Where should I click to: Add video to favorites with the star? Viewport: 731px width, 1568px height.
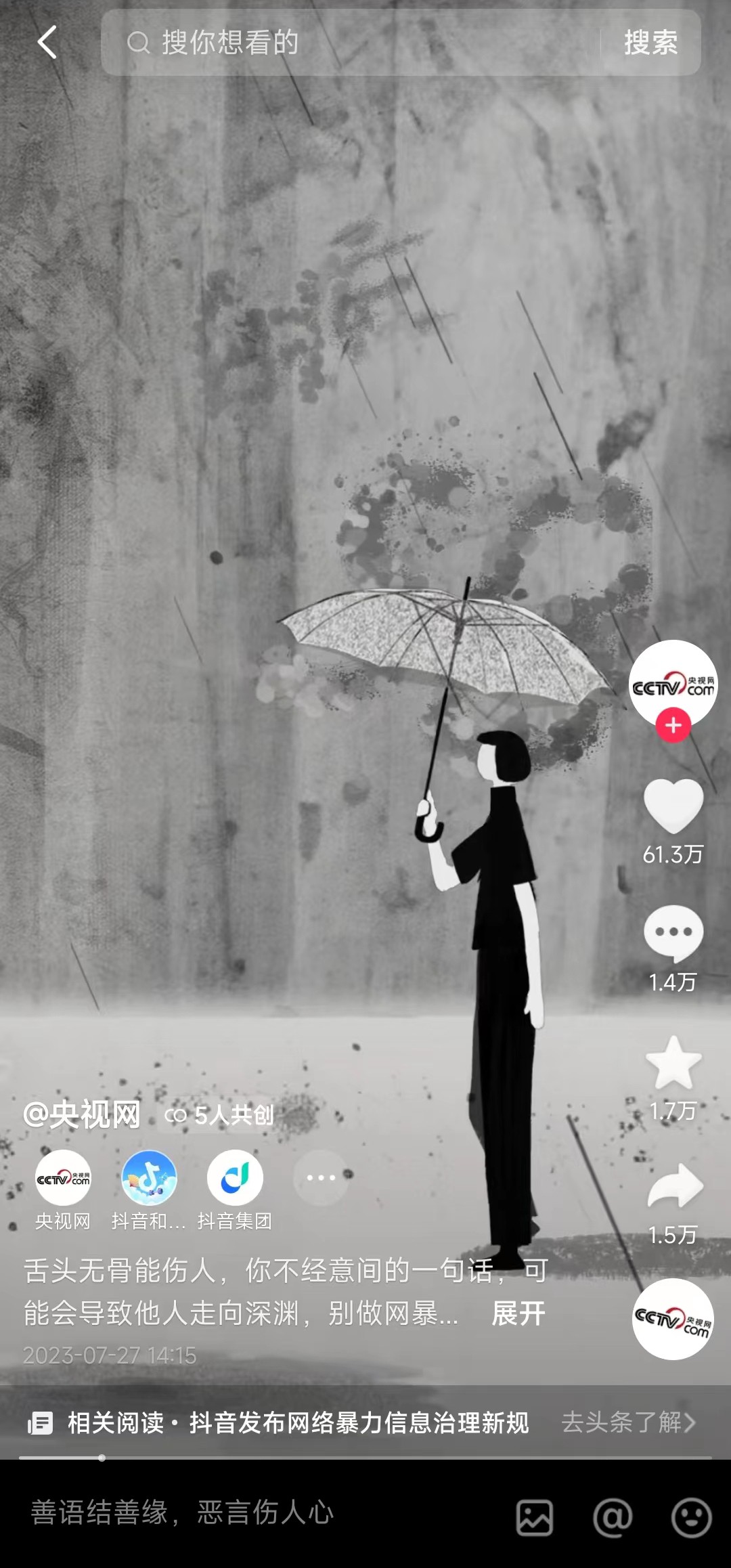tap(673, 1063)
